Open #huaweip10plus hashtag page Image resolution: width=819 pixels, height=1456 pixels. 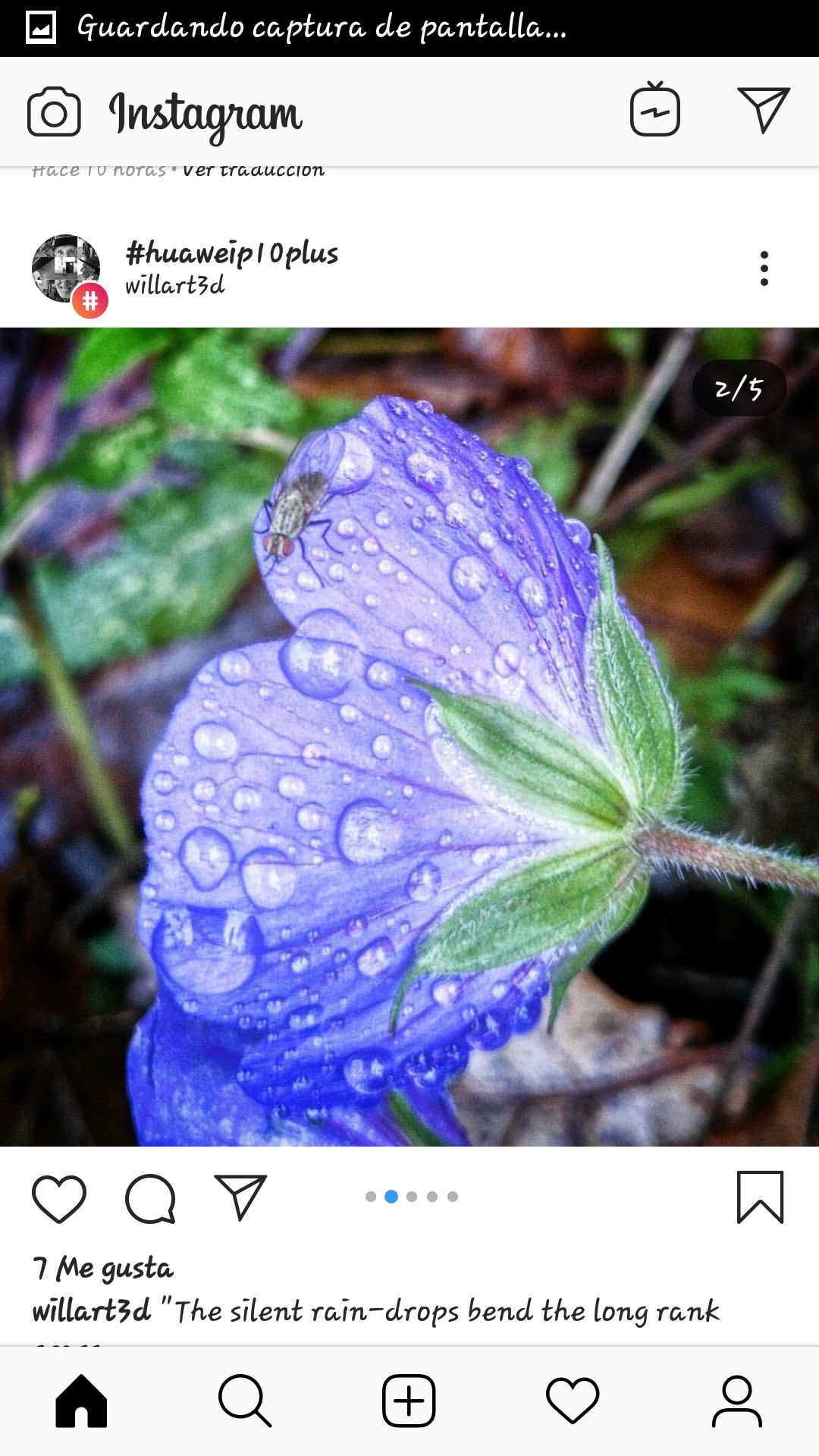coord(231,253)
